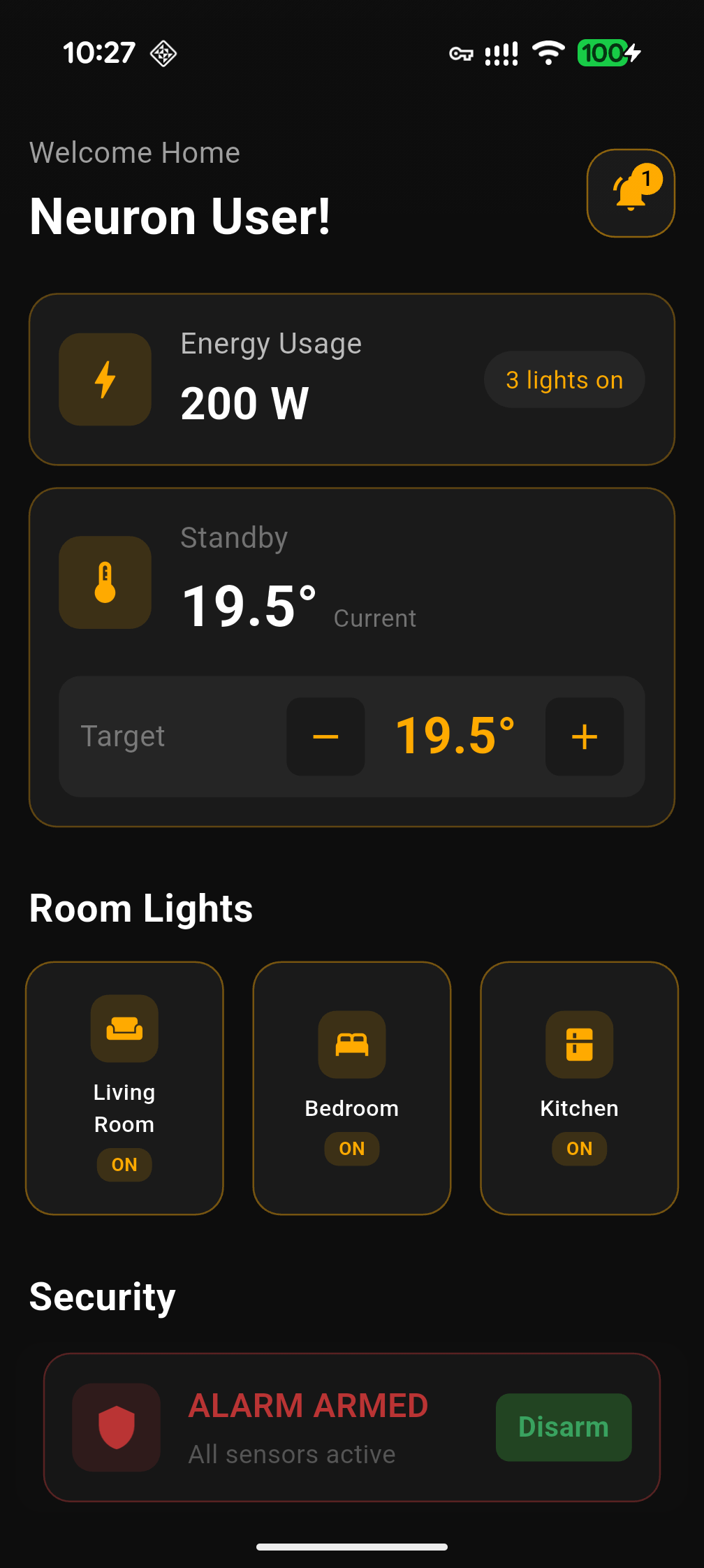
Task: Tap the 'ALARM ARMED' security panel
Action: point(309,1406)
